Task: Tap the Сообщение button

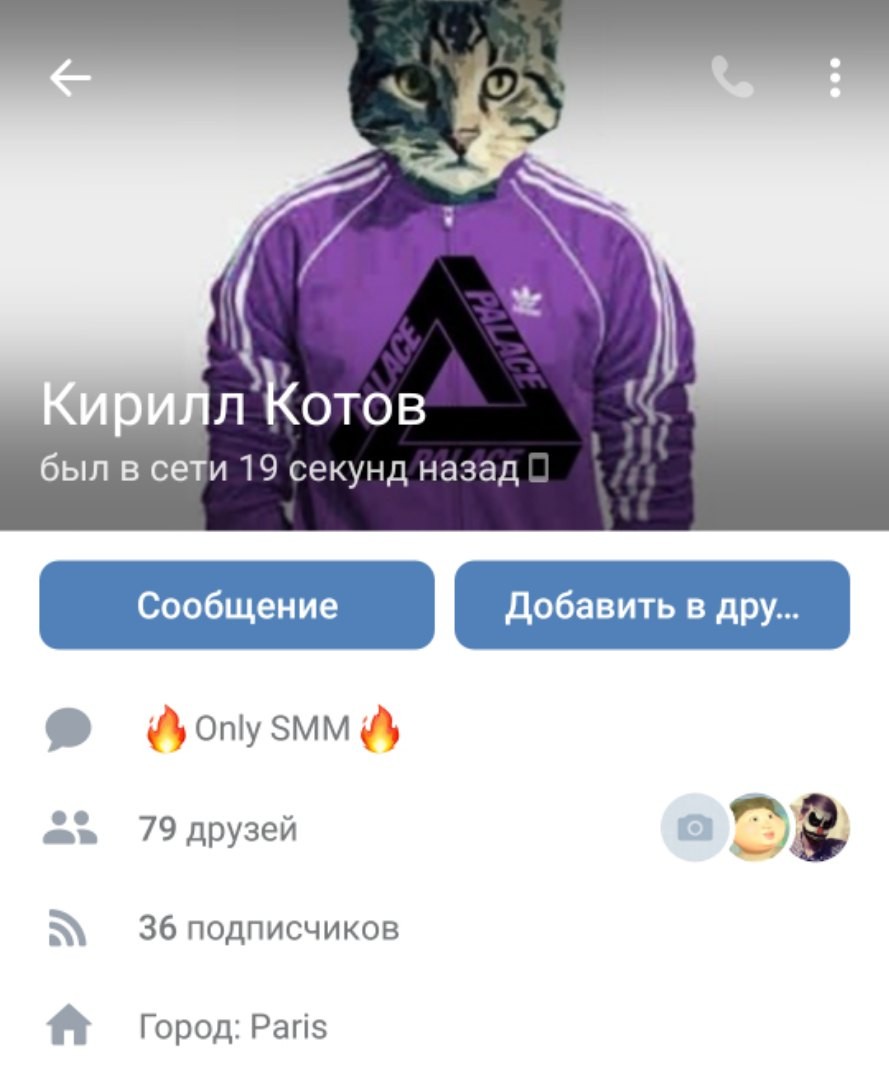Action: (237, 605)
